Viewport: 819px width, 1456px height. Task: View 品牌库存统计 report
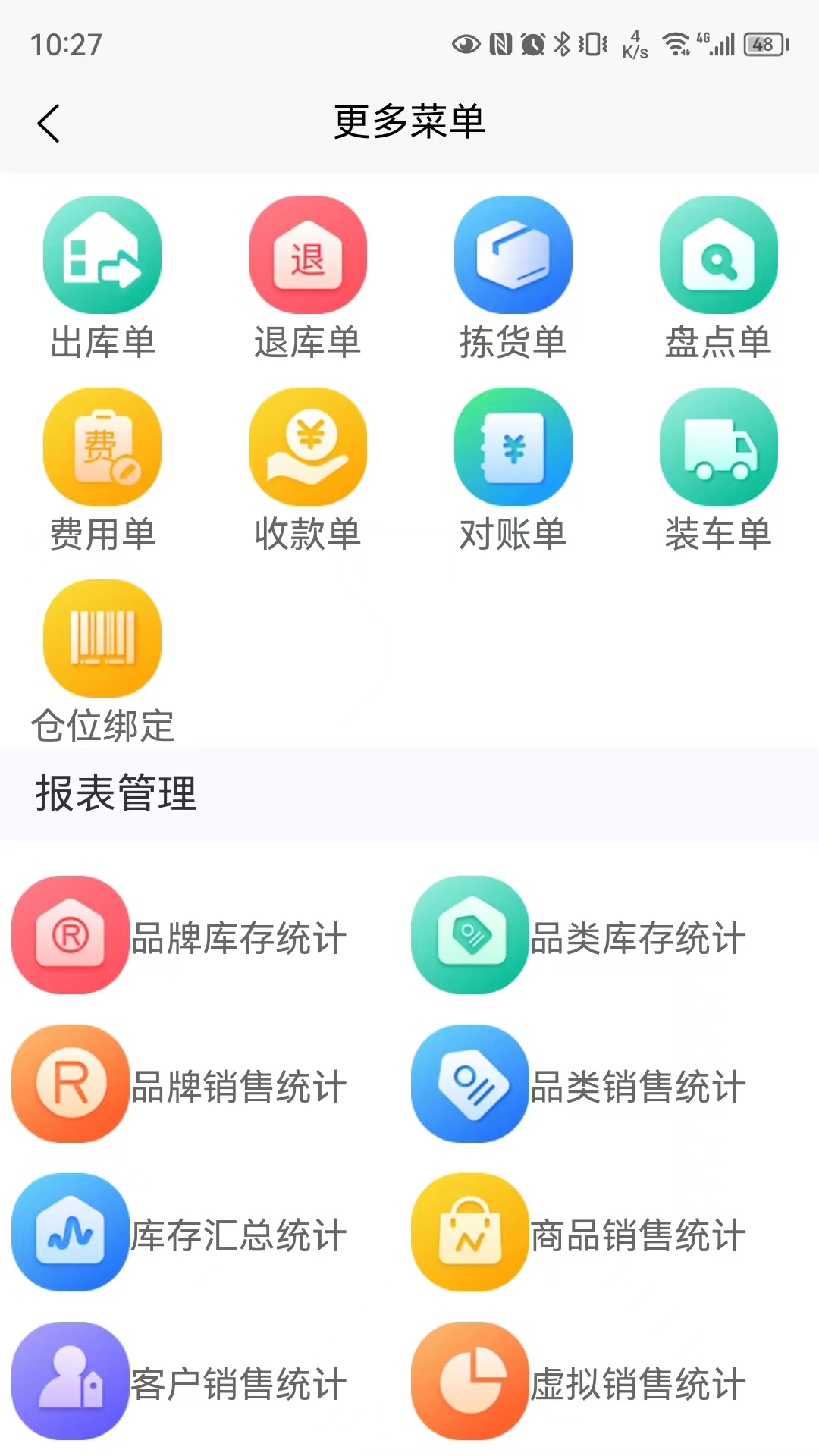(182, 936)
